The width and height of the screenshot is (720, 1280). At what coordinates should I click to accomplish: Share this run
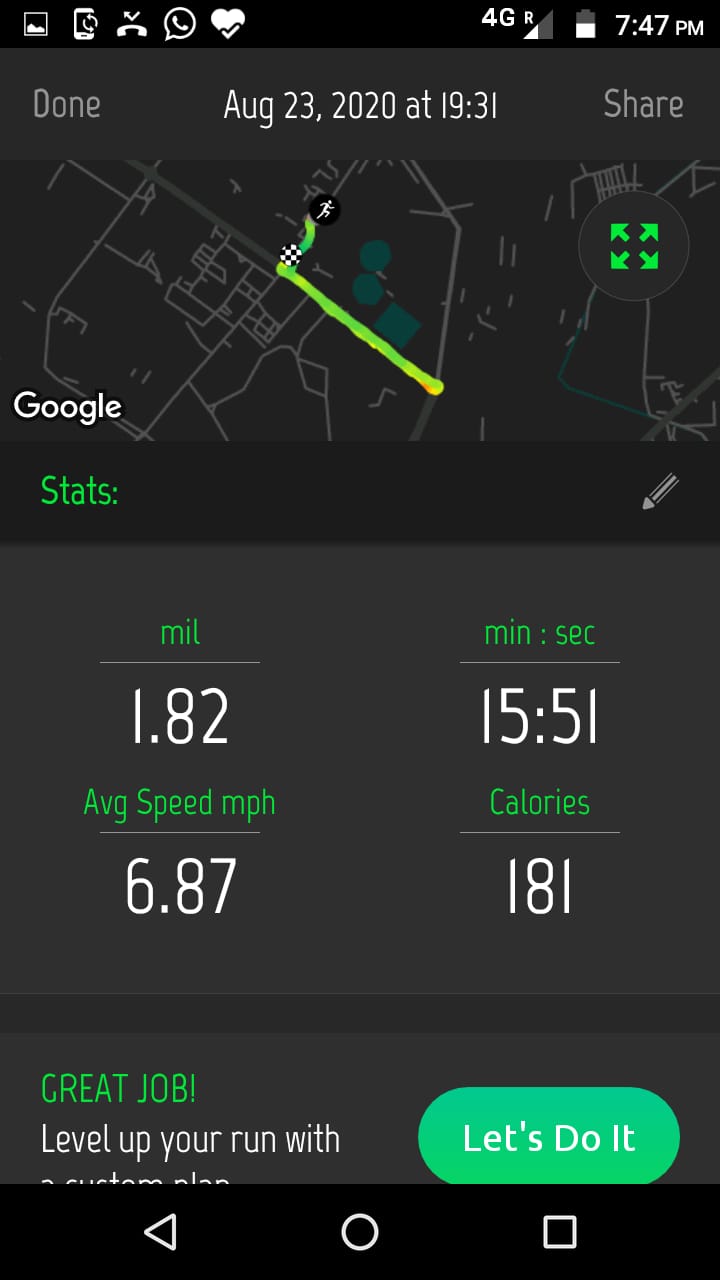(x=643, y=104)
